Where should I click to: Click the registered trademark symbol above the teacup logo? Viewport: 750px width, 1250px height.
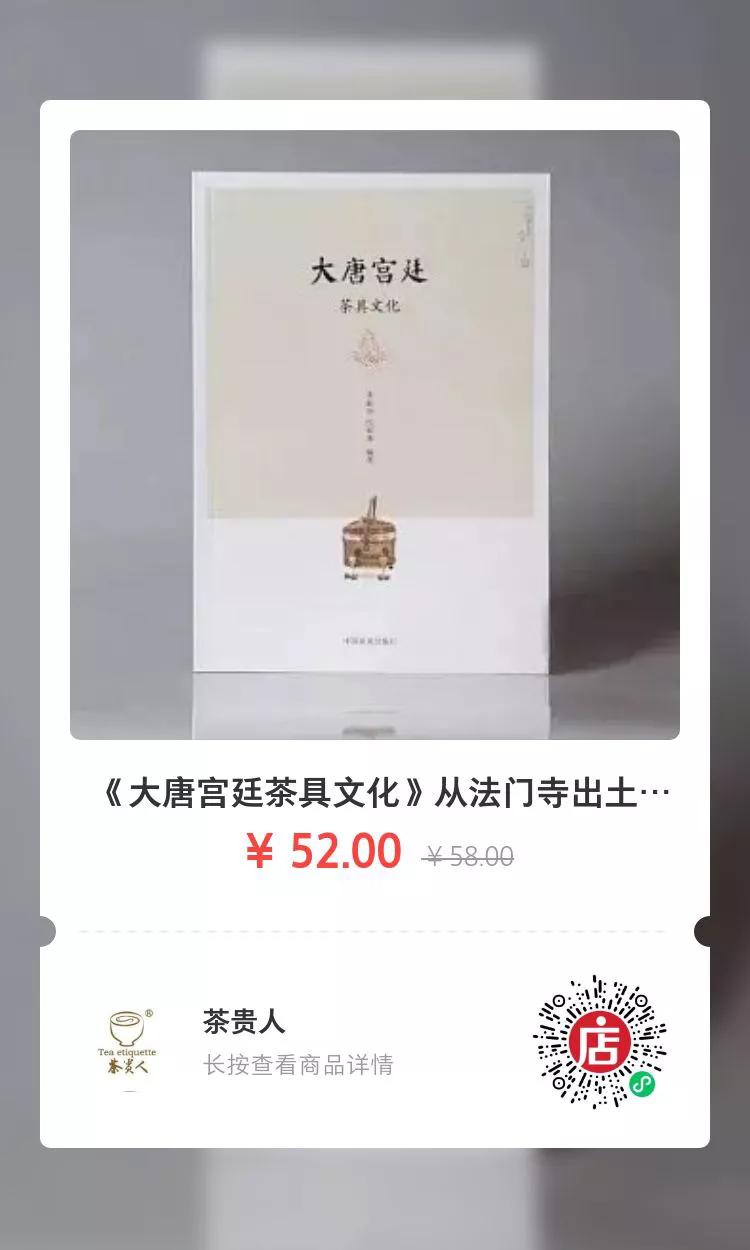tap(148, 1010)
